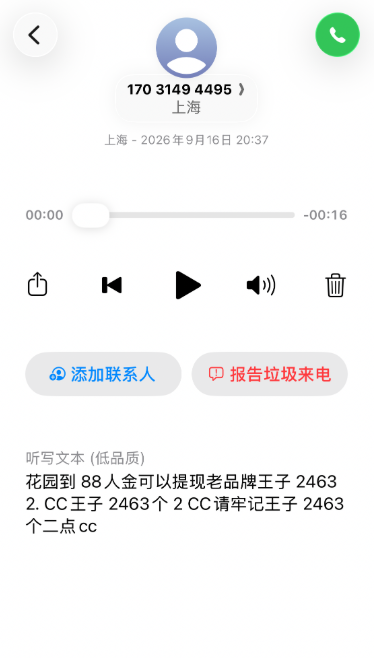Play the voicemail message

[x=188, y=285]
